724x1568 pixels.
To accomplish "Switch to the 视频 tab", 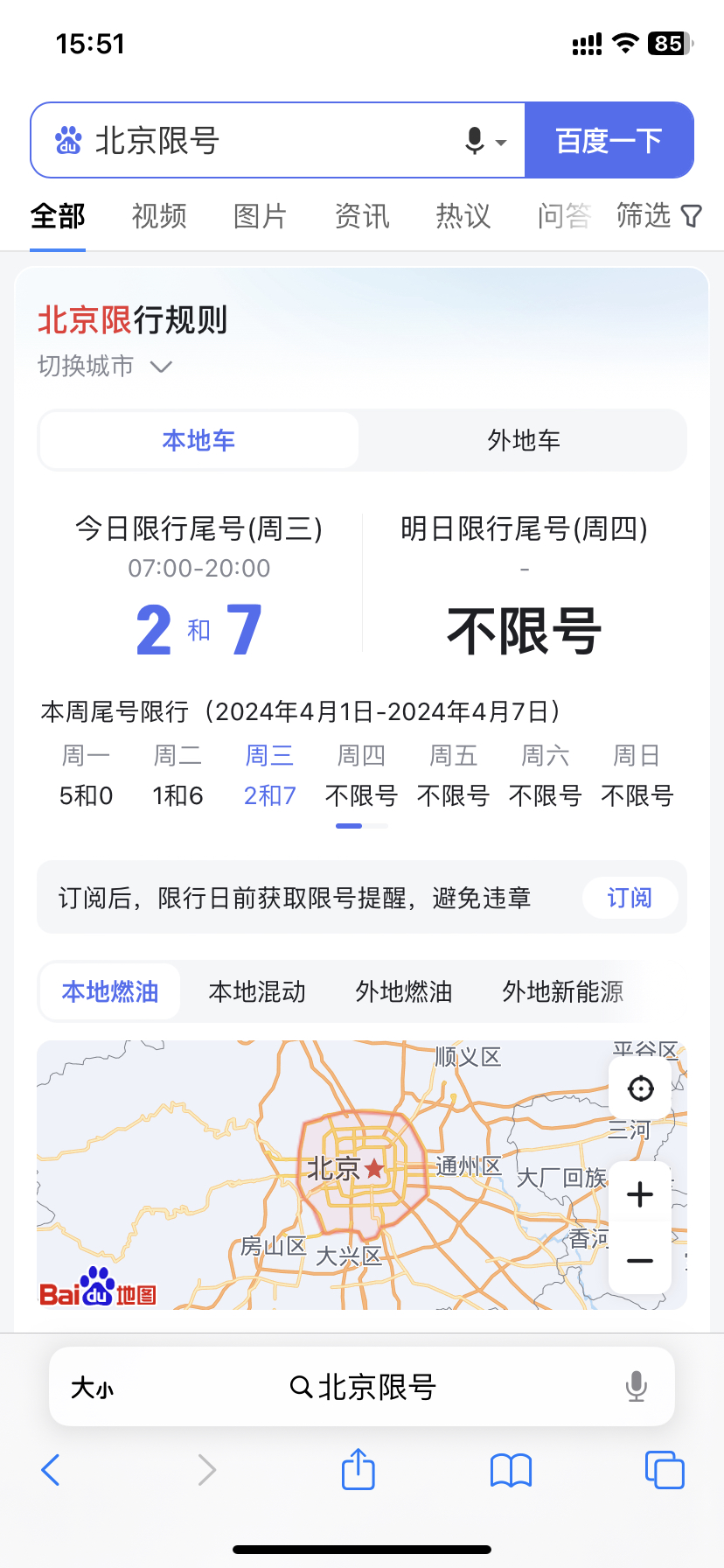I will 159,216.
